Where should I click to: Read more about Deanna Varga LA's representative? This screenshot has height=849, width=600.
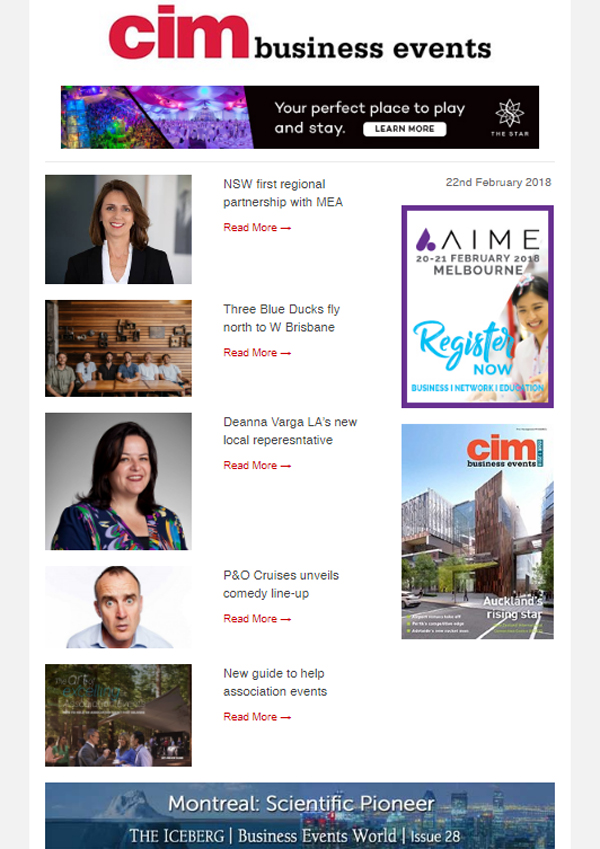click(257, 466)
